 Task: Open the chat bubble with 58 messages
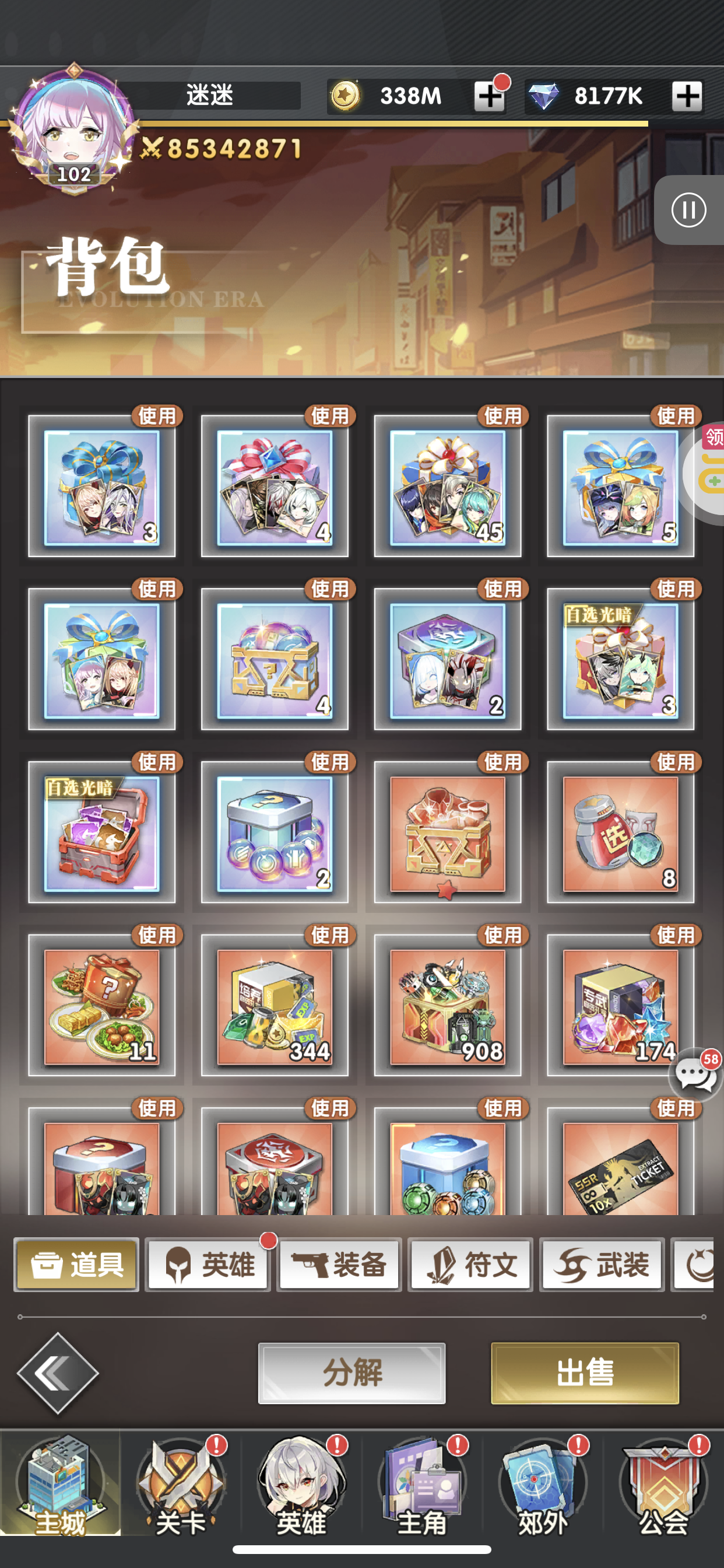tap(696, 1074)
